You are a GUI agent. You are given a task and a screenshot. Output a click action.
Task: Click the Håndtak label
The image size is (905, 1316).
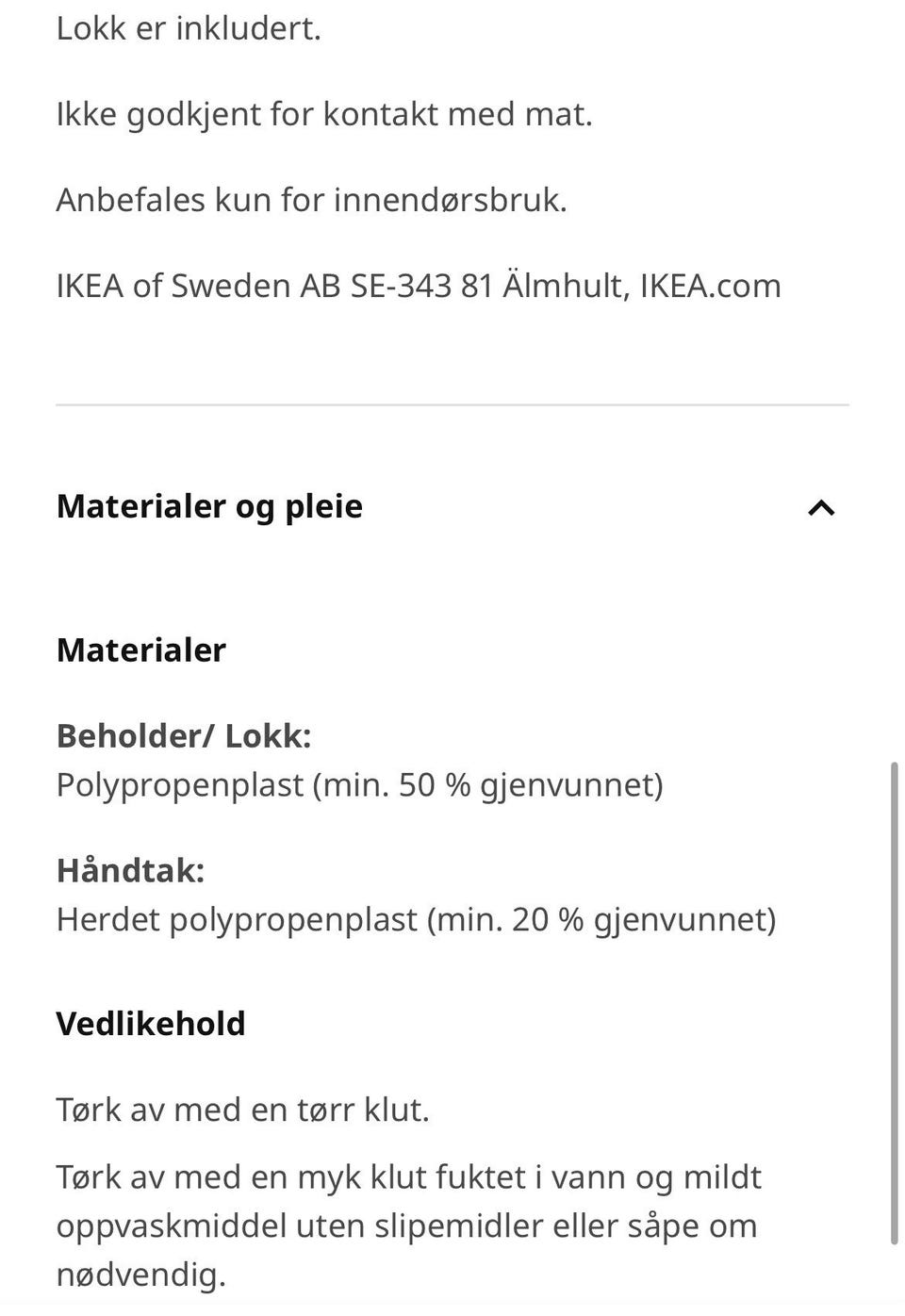coord(131,870)
